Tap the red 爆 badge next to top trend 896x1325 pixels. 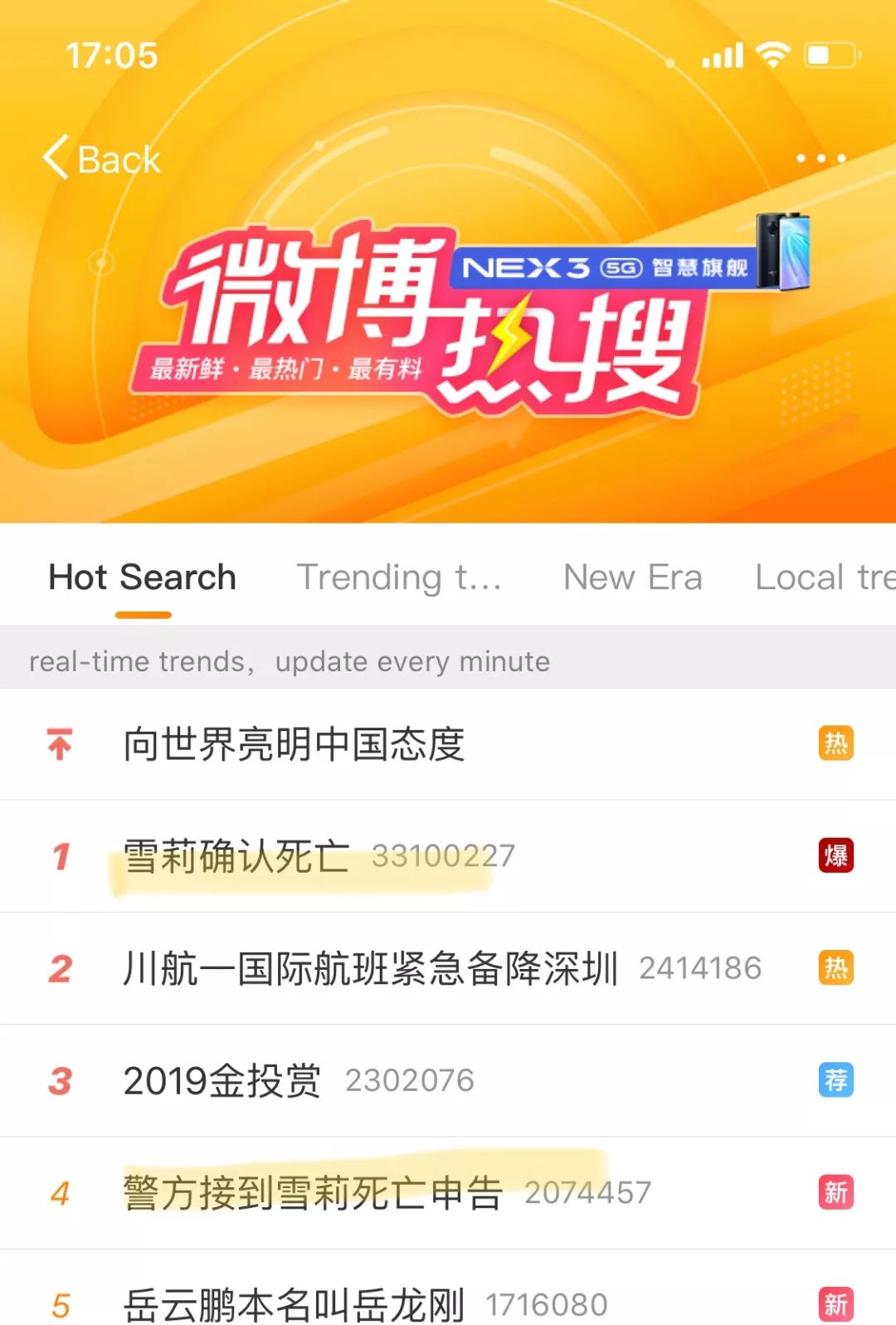tap(836, 856)
